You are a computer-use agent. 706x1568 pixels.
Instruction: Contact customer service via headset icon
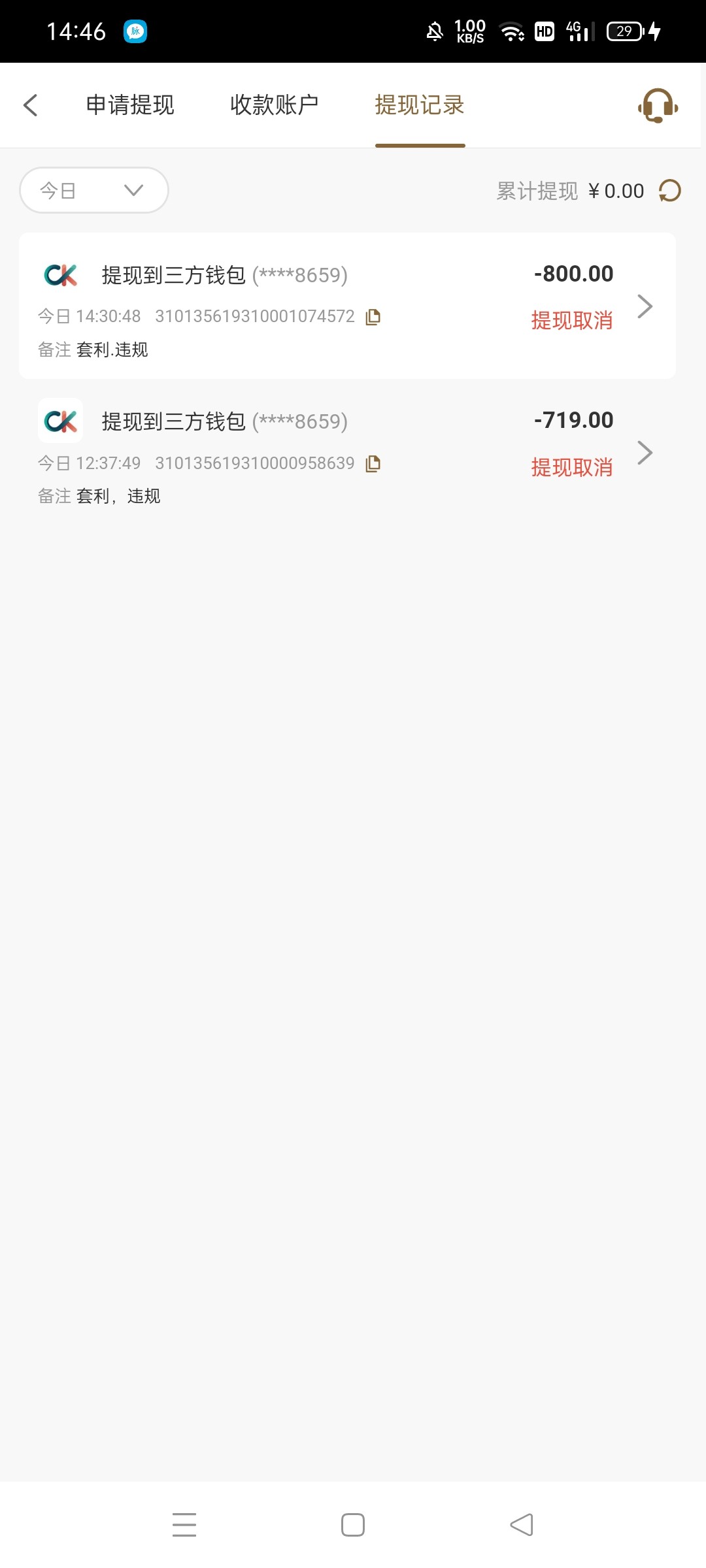658,105
